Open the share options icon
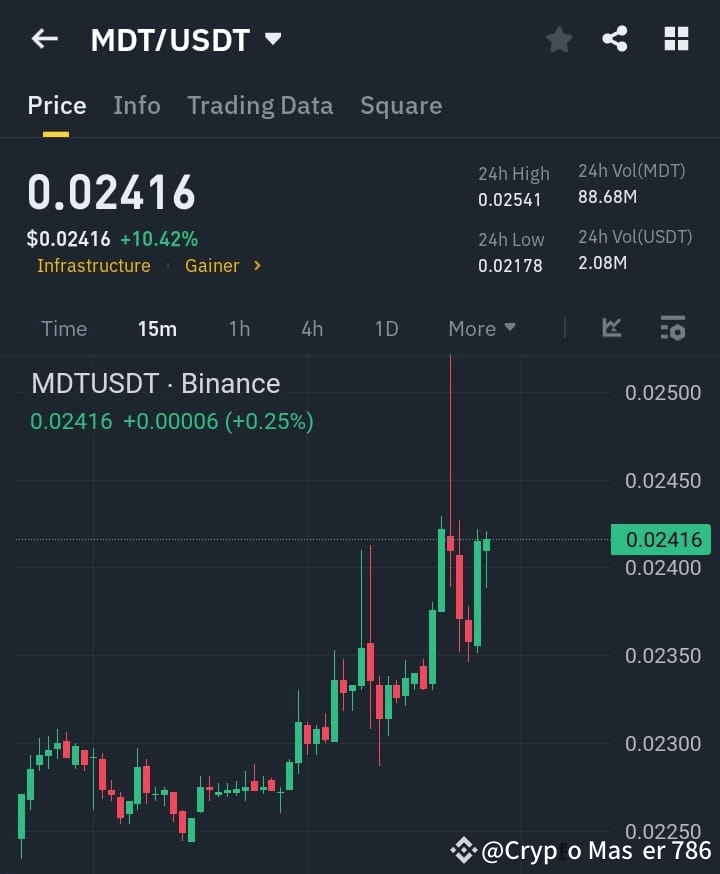720x874 pixels. tap(616, 39)
